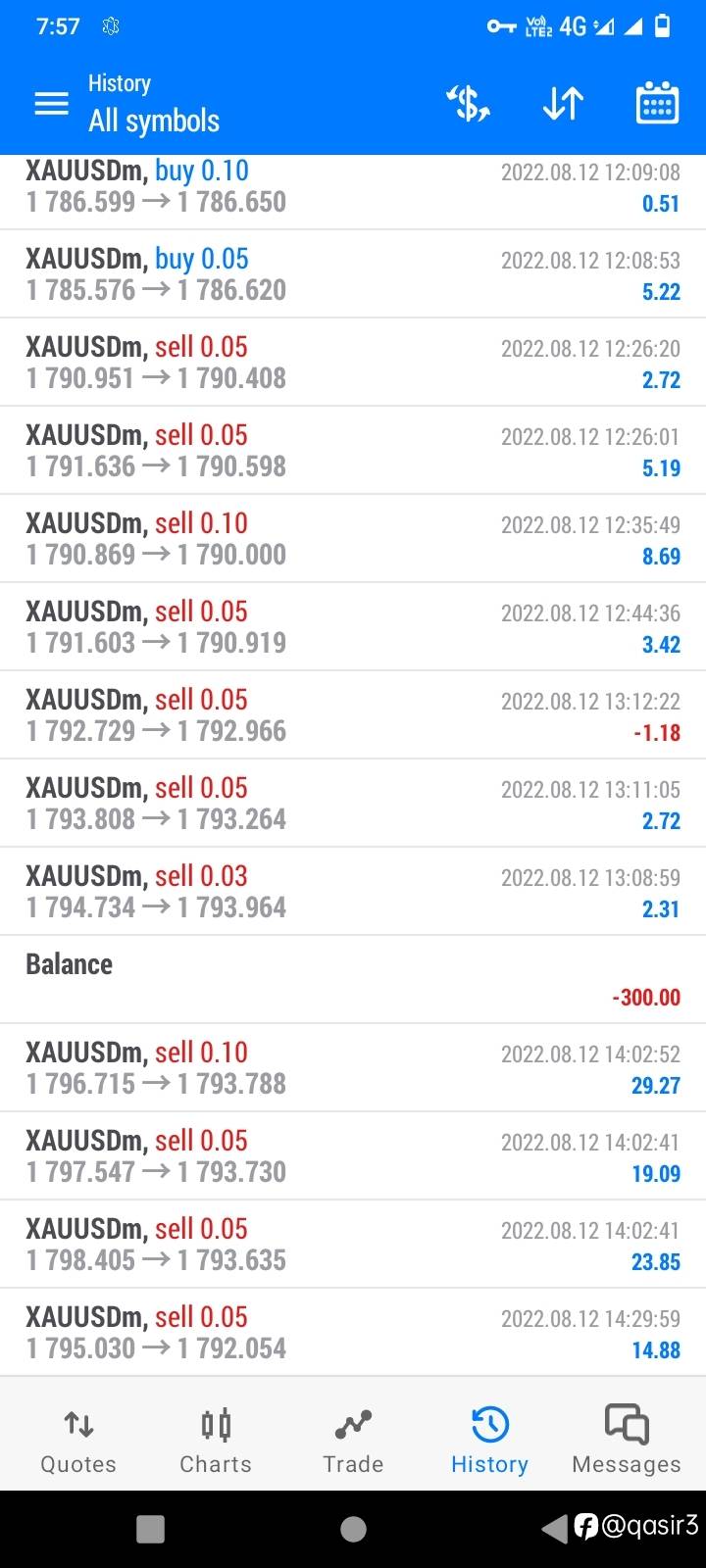Open the calendar date range picker
706x1568 pixels.
point(657,103)
